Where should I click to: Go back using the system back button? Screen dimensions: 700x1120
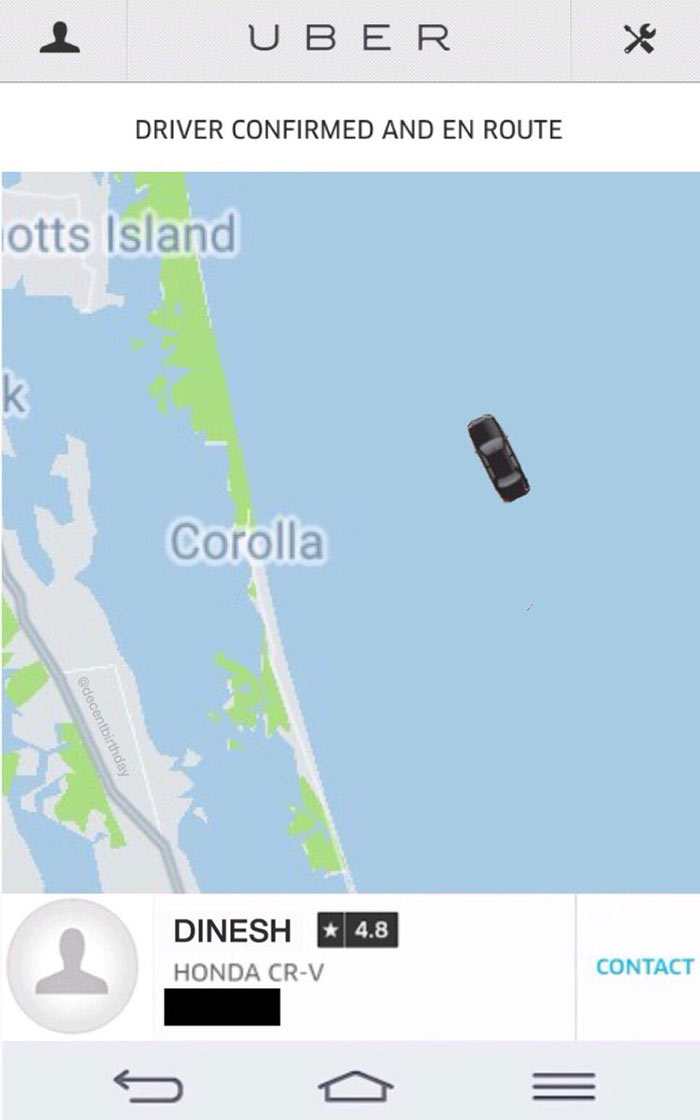(148, 1083)
